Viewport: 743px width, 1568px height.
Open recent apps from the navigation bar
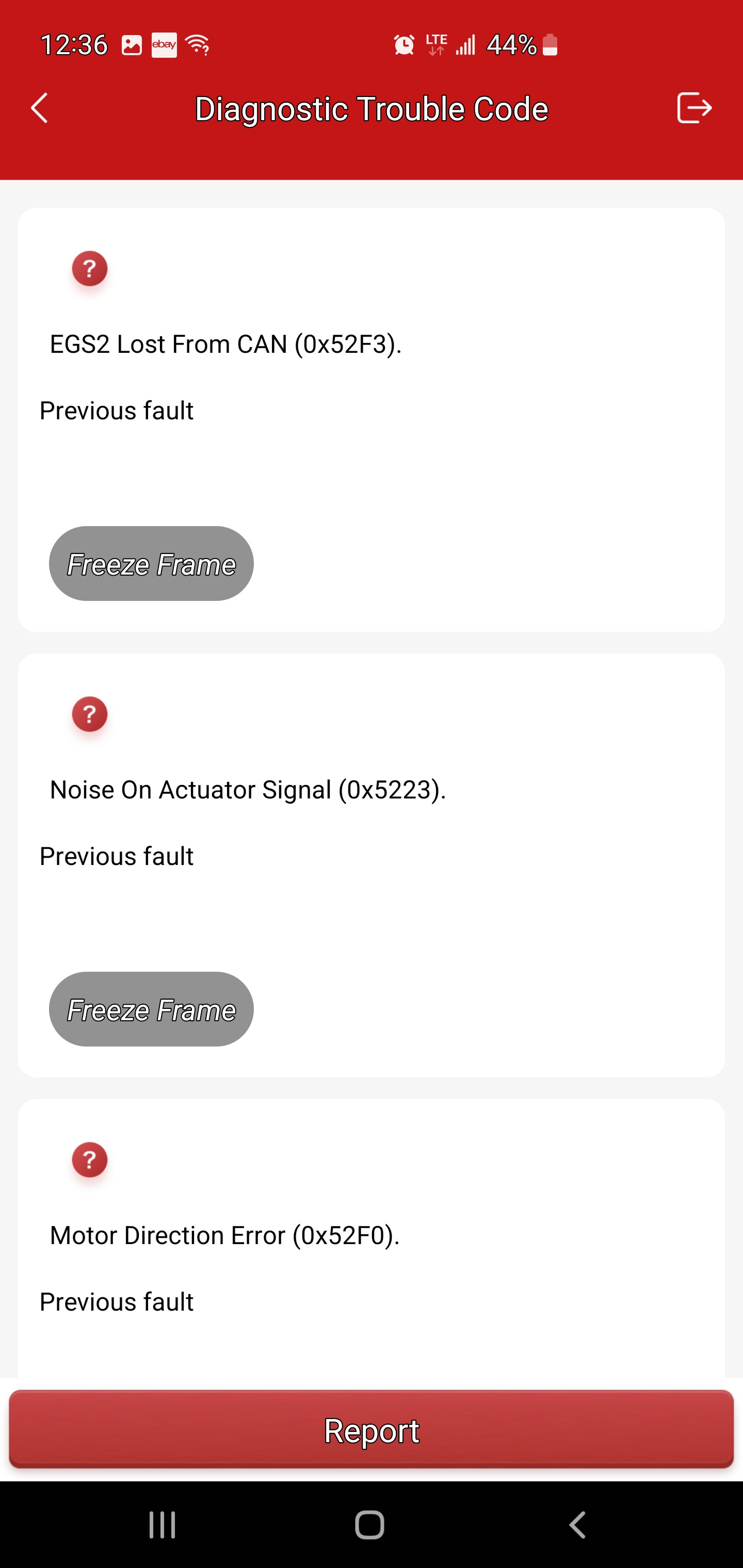pyautogui.click(x=163, y=1525)
